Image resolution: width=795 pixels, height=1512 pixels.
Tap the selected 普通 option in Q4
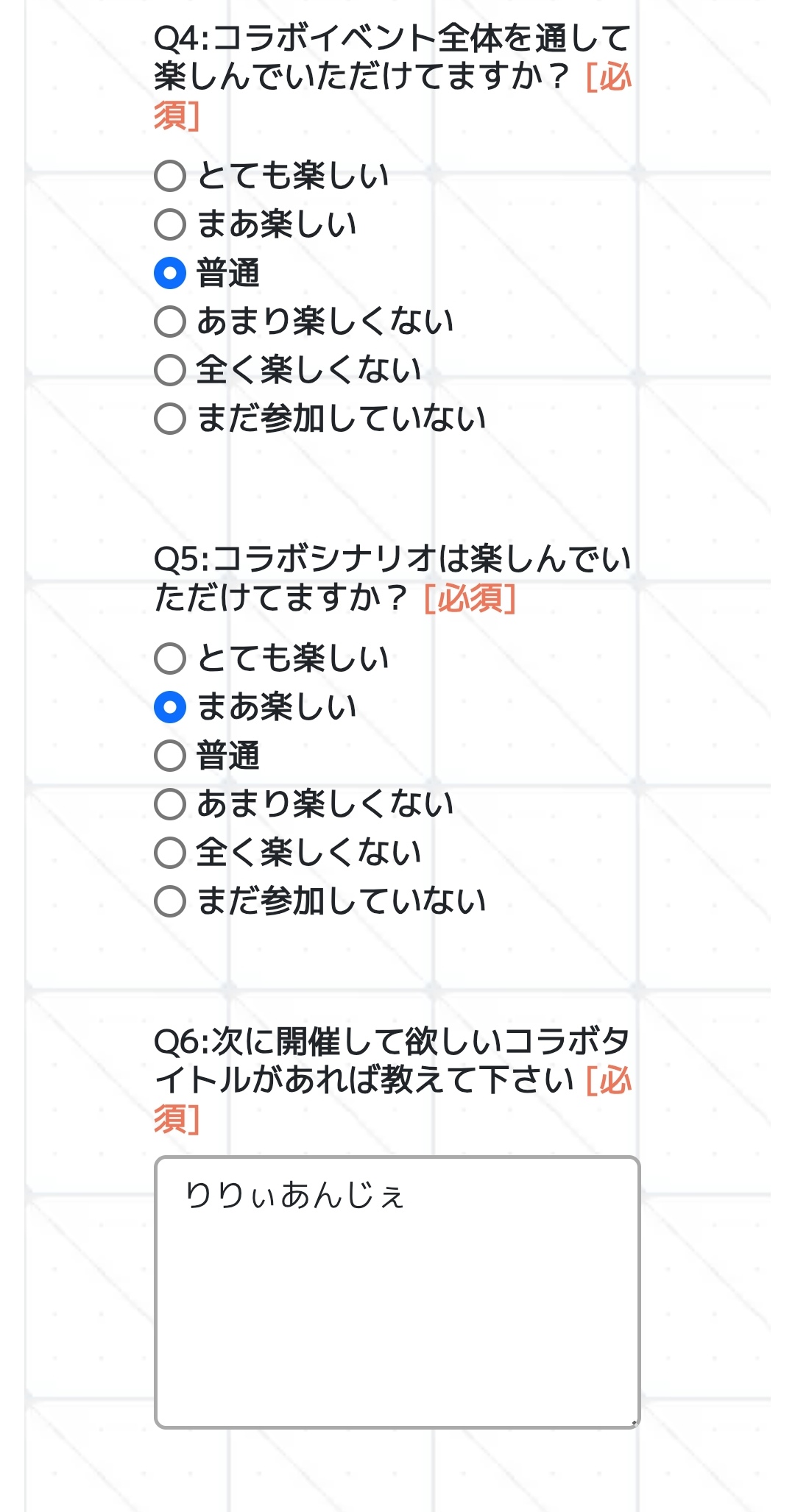pyautogui.click(x=170, y=273)
